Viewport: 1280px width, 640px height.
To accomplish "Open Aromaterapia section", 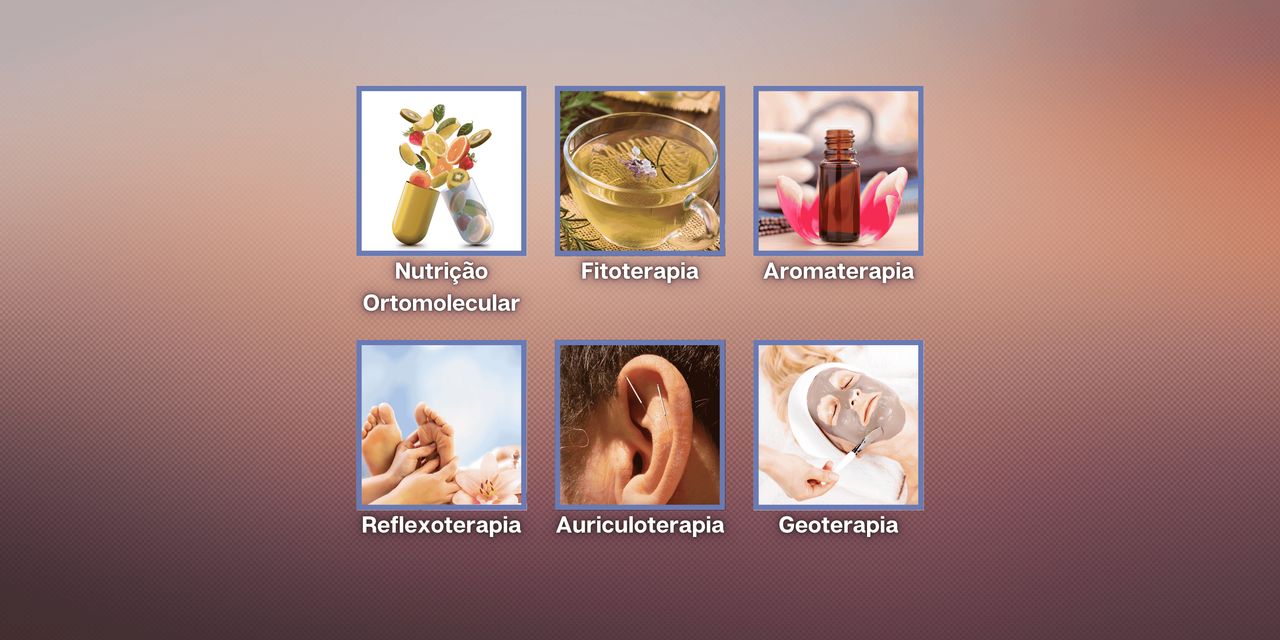I will click(838, 170).
